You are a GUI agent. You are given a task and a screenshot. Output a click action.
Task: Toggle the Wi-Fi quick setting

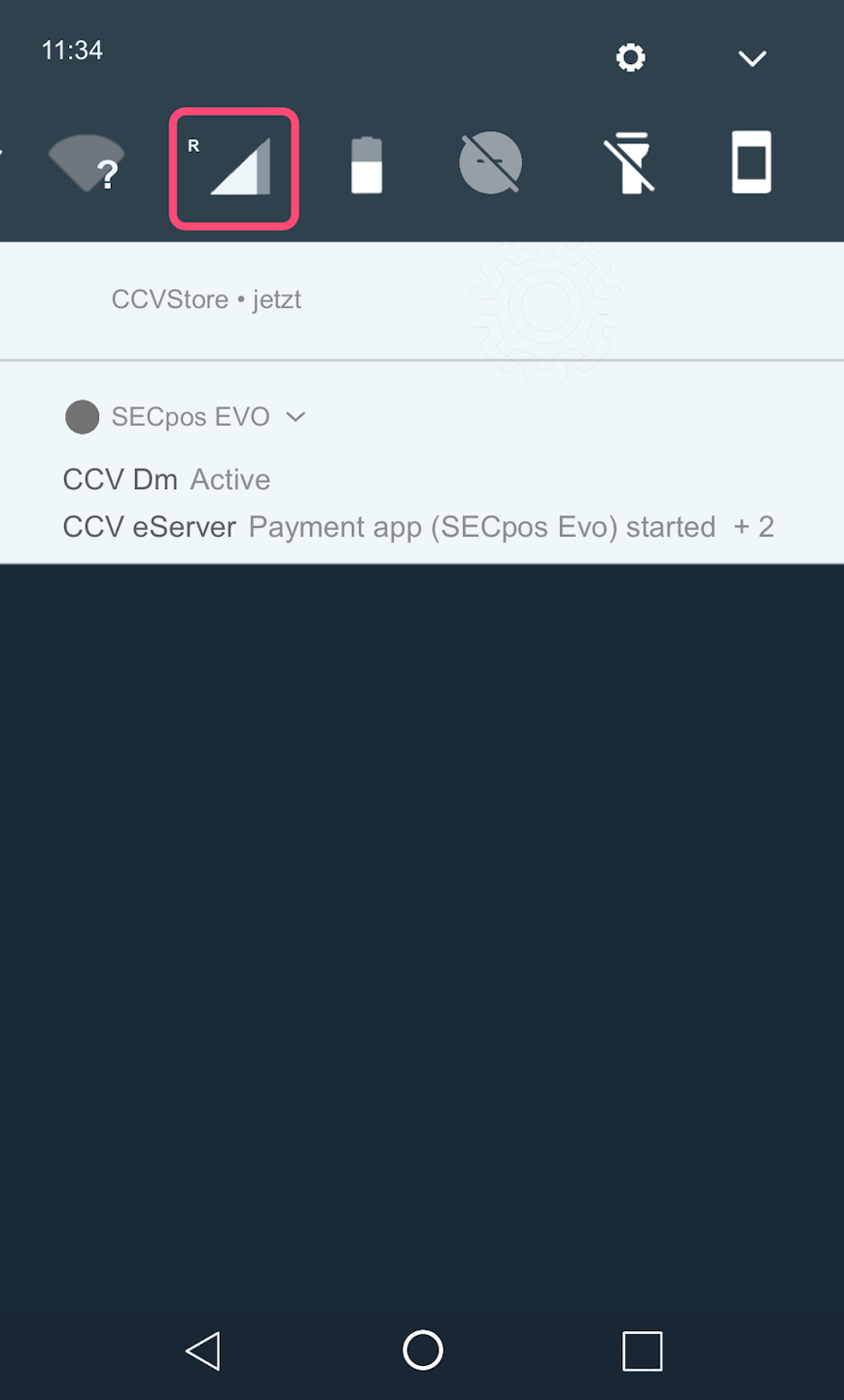(x=87, y=163)
